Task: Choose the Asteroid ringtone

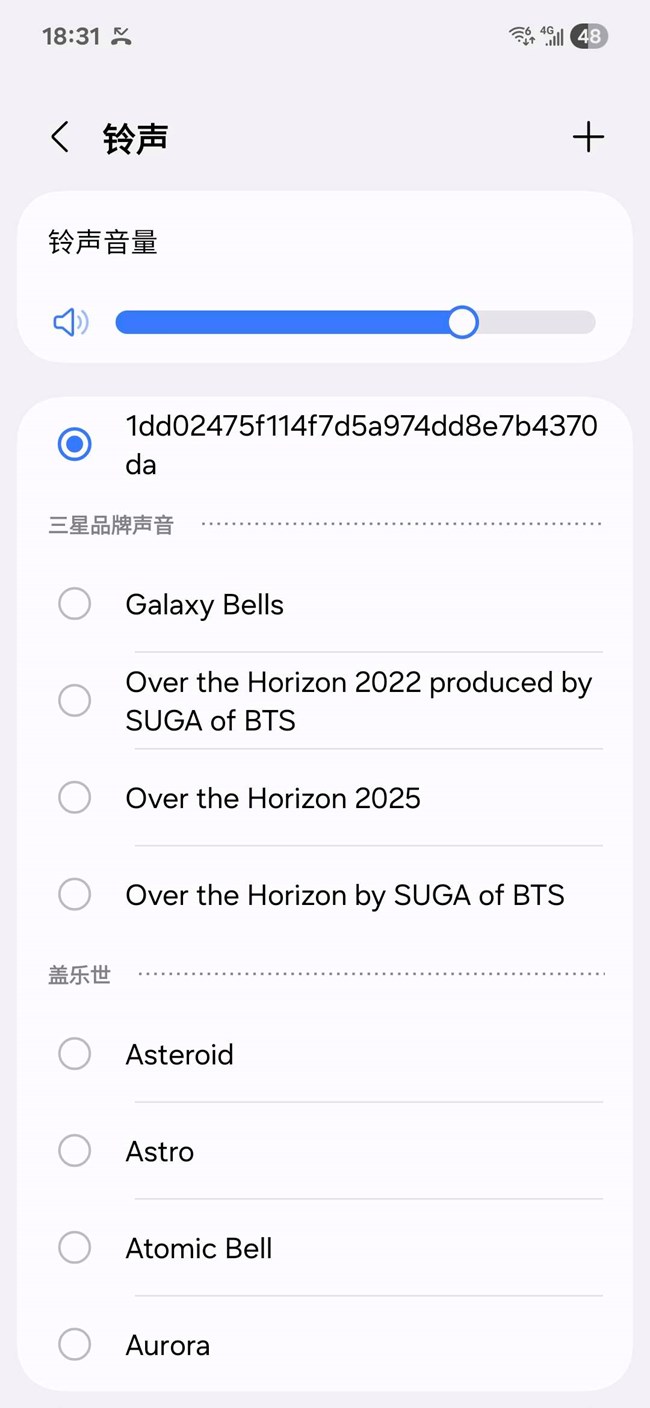Action: [x=75, y=1054]
